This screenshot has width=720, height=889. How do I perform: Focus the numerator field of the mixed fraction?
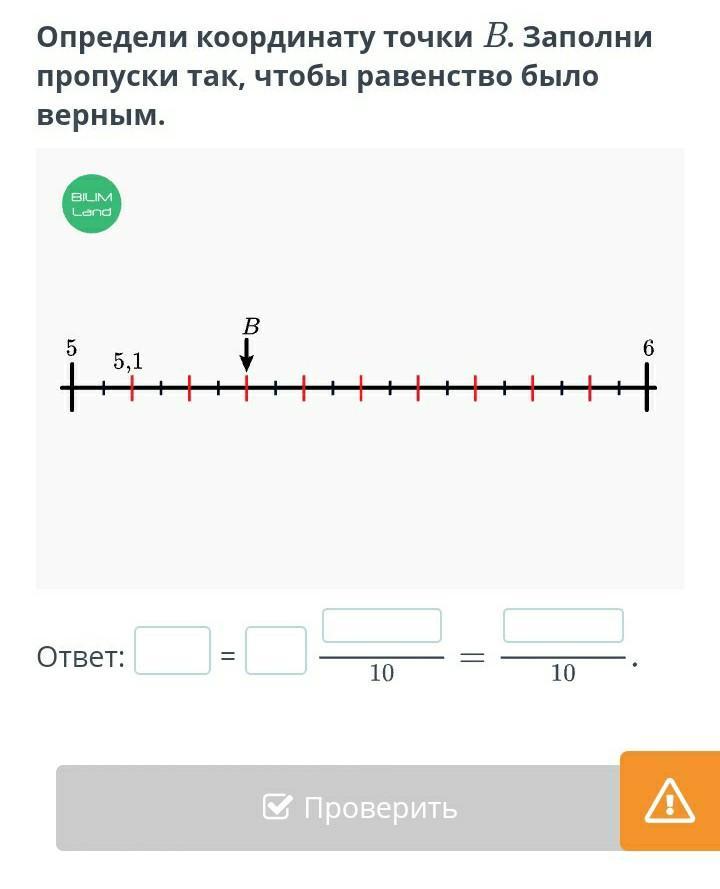pos(382,626)
